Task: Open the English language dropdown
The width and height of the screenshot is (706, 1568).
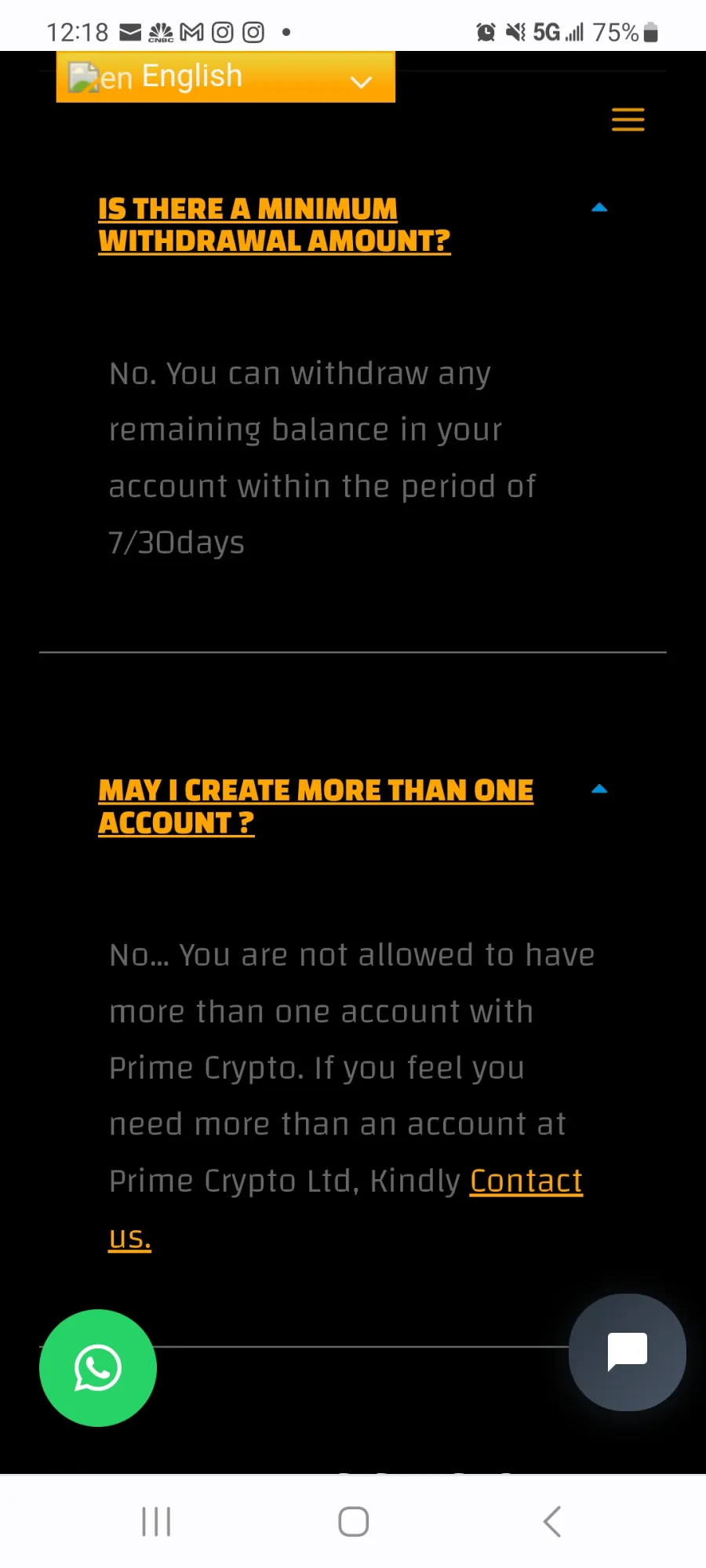Action: 226,77
